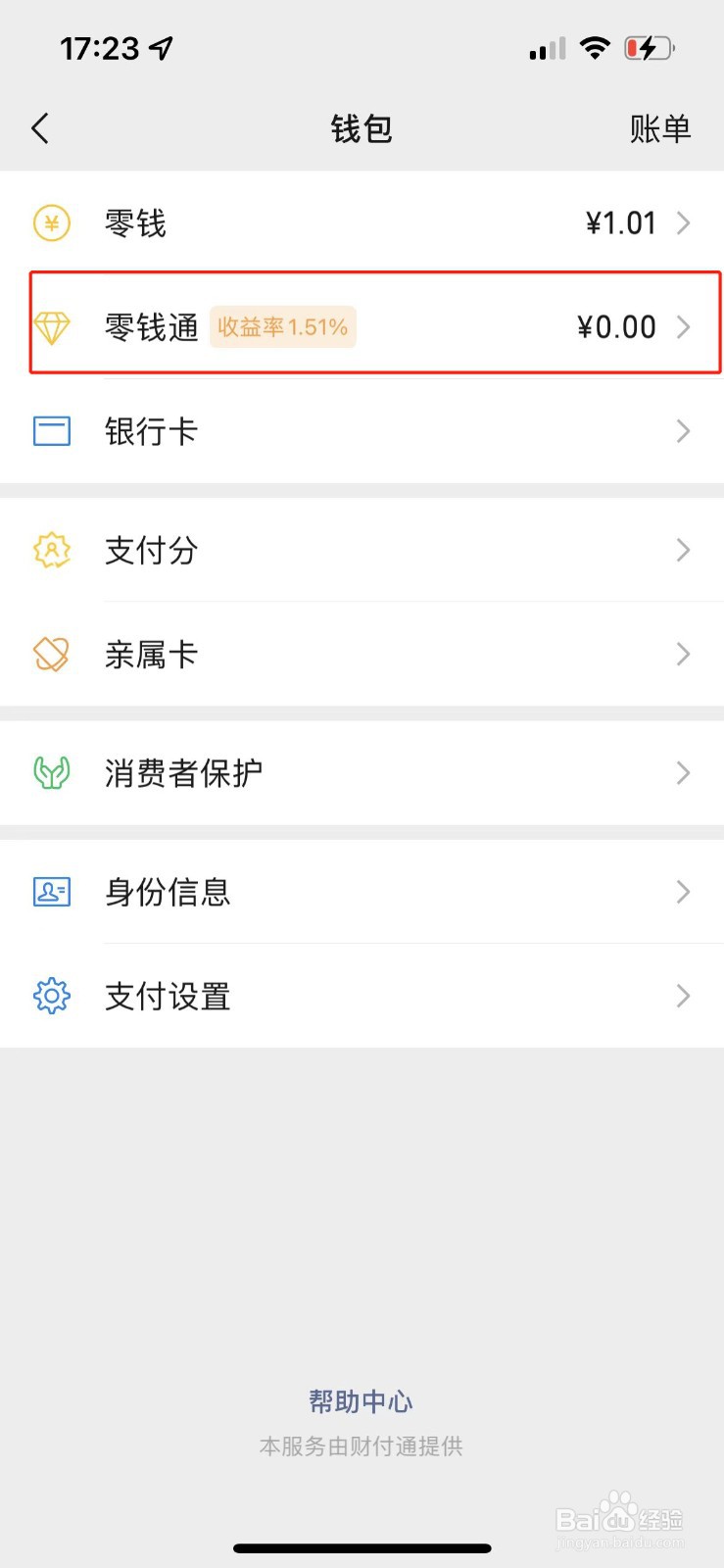Open 账单 to view transactions
Viewport: 724px width, 1568px height.
coord(661,127)
